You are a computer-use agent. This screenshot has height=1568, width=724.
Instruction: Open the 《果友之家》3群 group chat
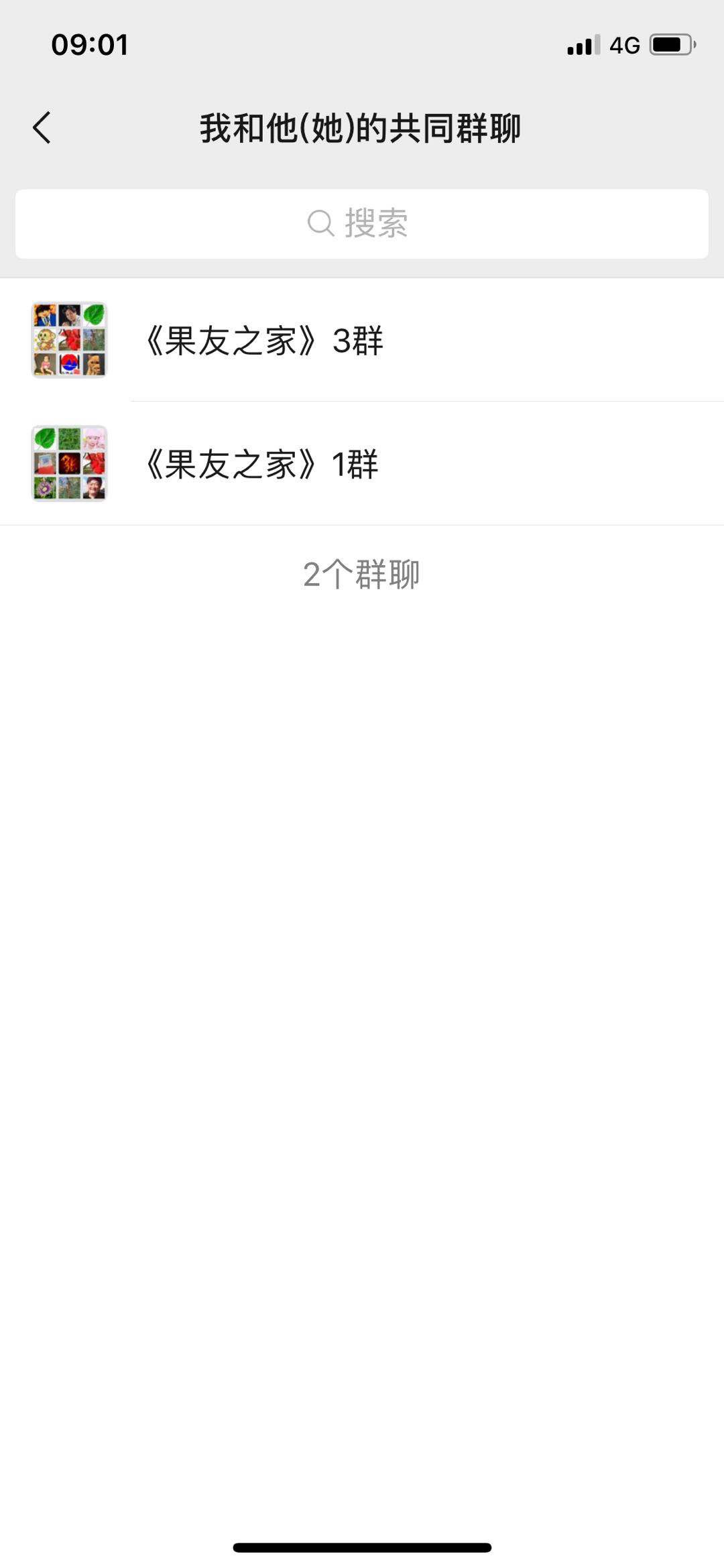point(362,340)
